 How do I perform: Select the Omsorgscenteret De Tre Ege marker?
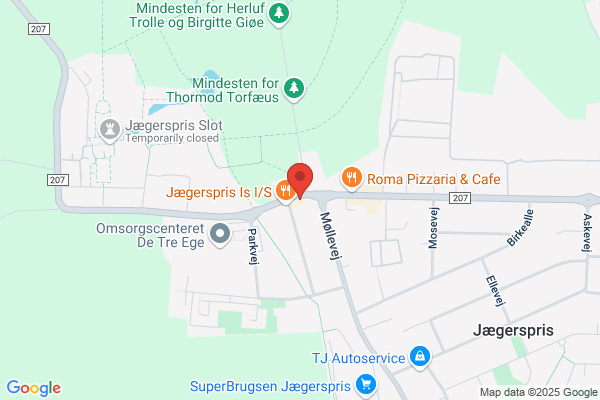click(220, 234)
